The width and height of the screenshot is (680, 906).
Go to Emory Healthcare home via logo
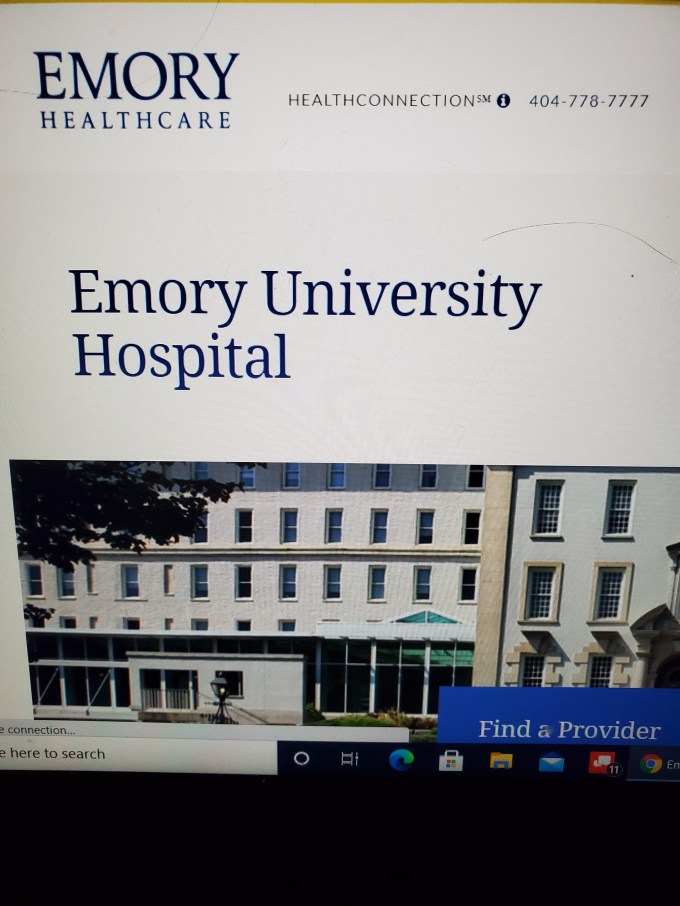[135, 91]
